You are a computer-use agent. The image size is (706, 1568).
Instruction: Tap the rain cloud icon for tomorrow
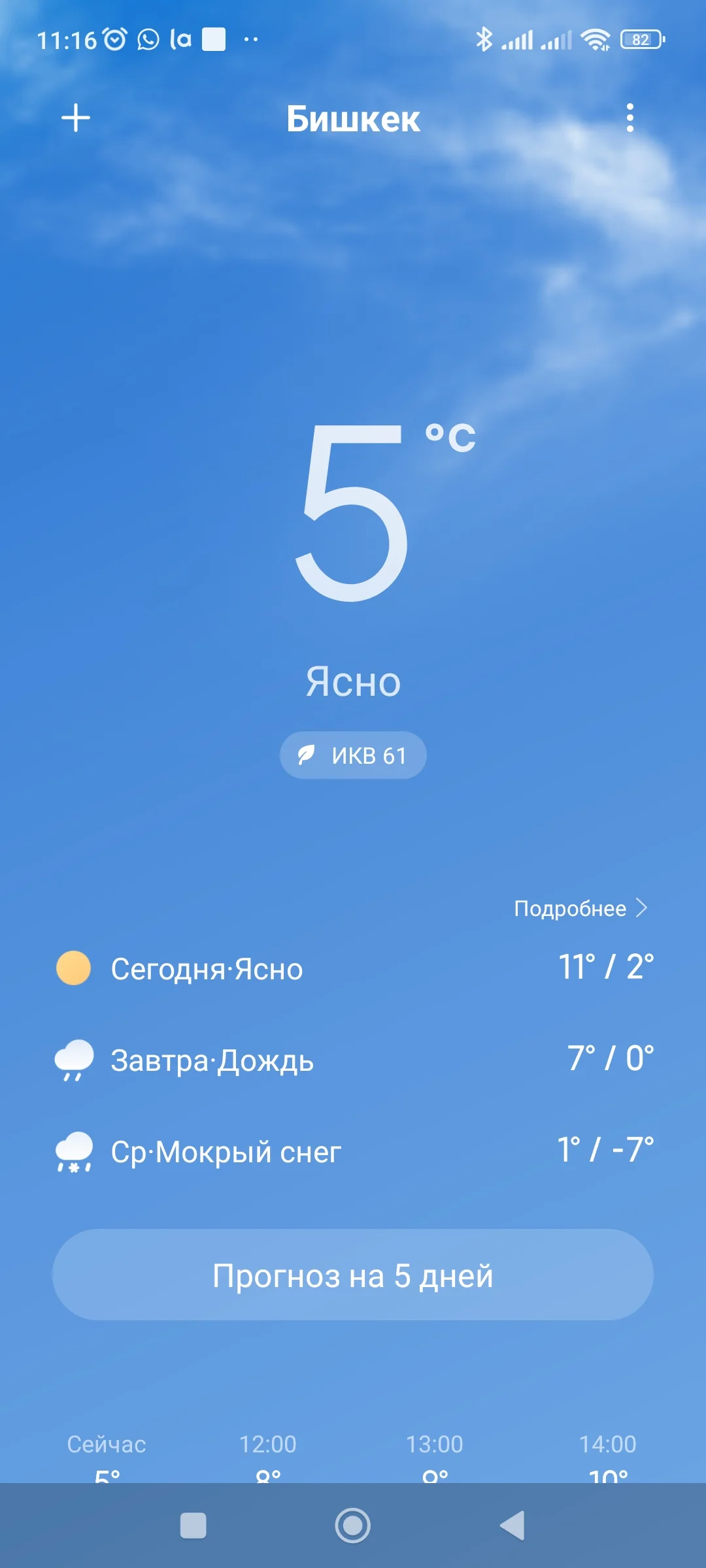74,1060
